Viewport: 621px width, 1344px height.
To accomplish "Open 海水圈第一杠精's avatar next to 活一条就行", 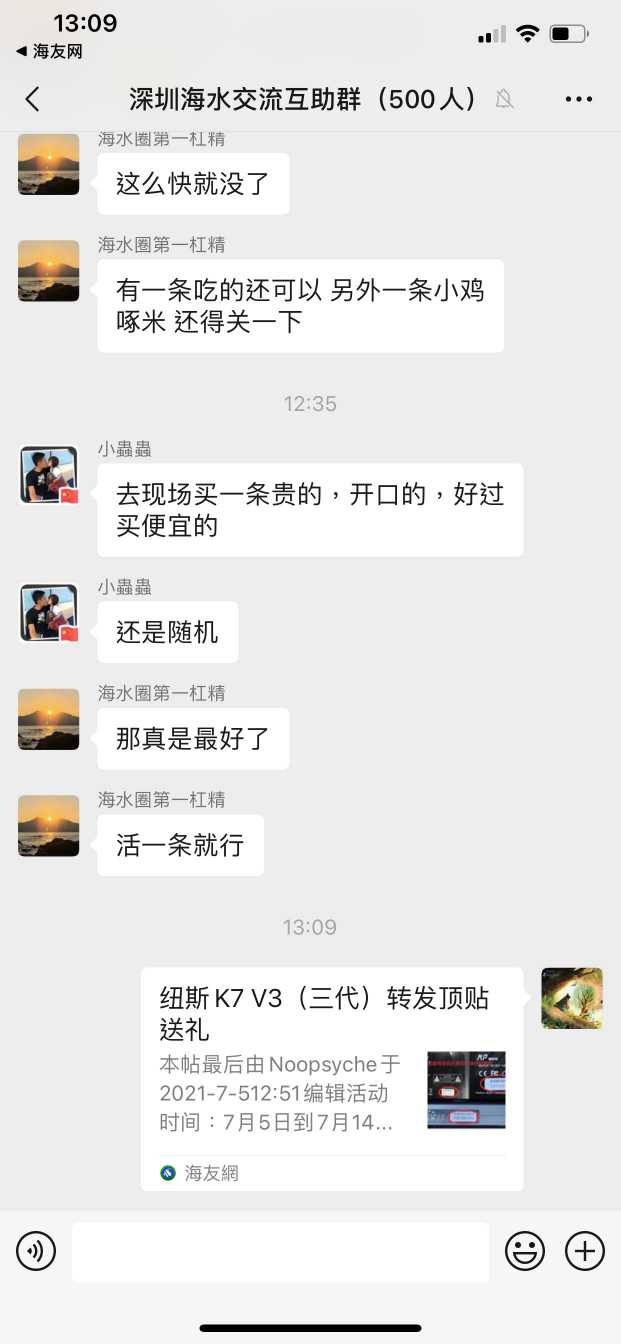I will pyautogui.click(x=48, y=826).
